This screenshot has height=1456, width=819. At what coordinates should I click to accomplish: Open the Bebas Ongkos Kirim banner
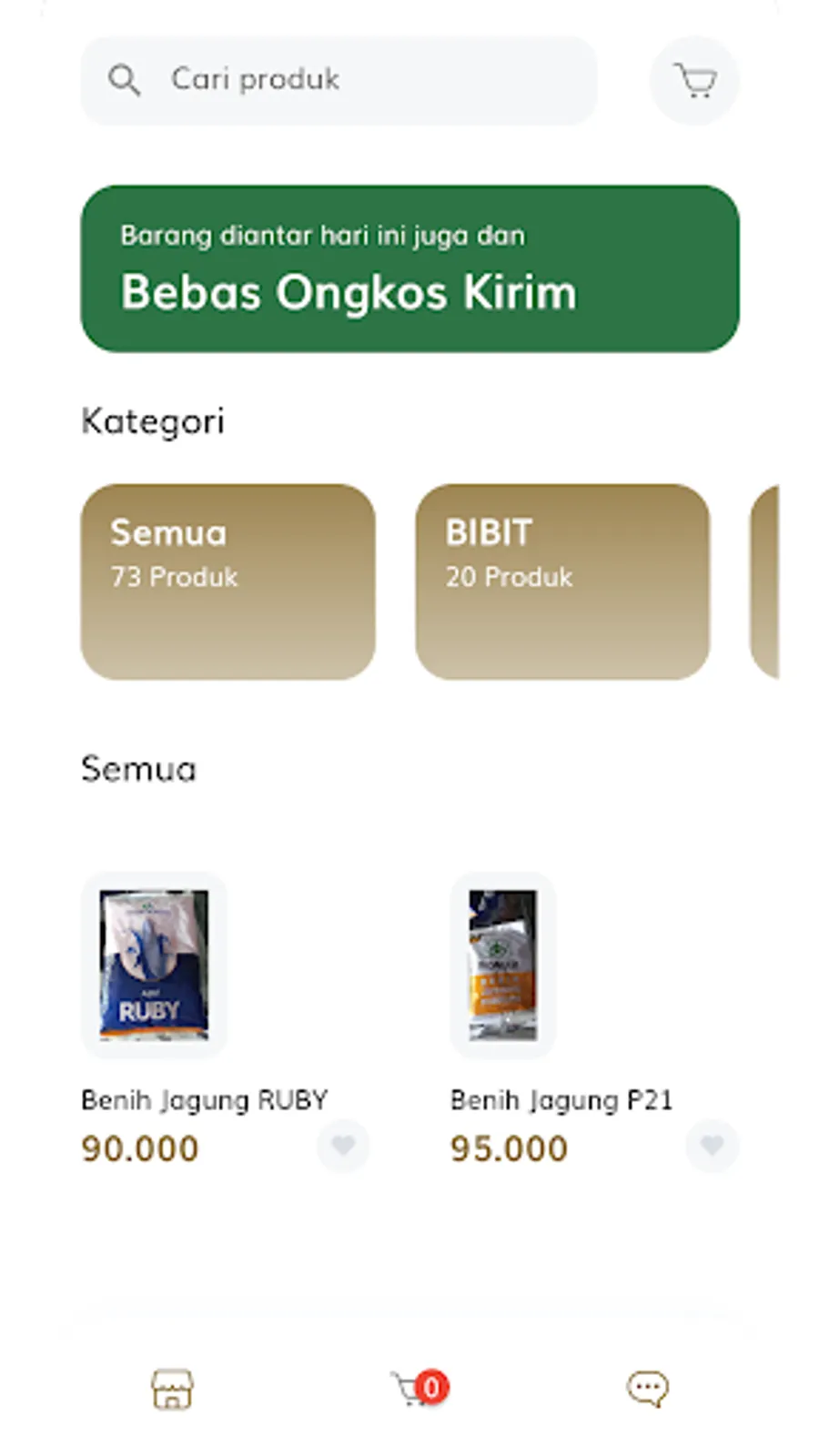409,268
